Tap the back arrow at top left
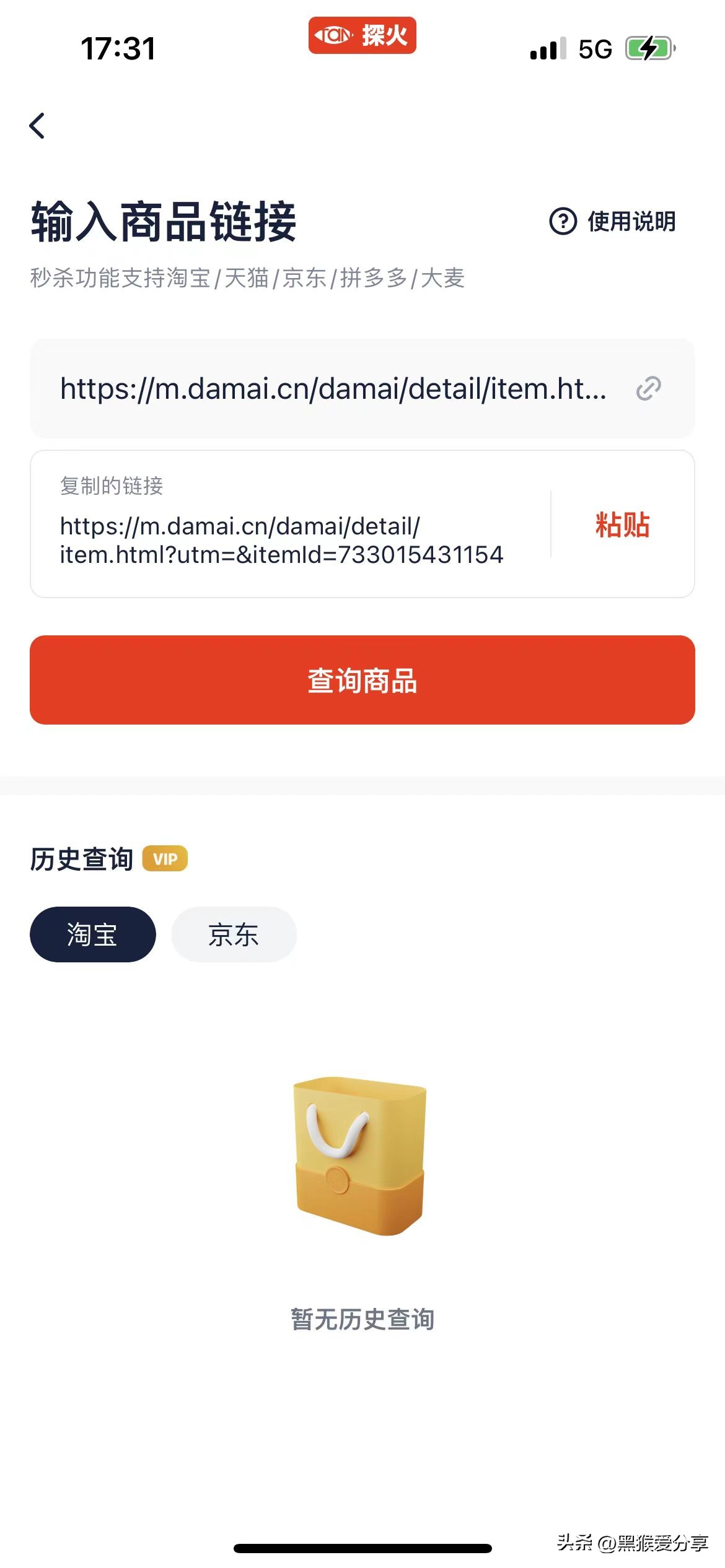 tap(37, 126)
